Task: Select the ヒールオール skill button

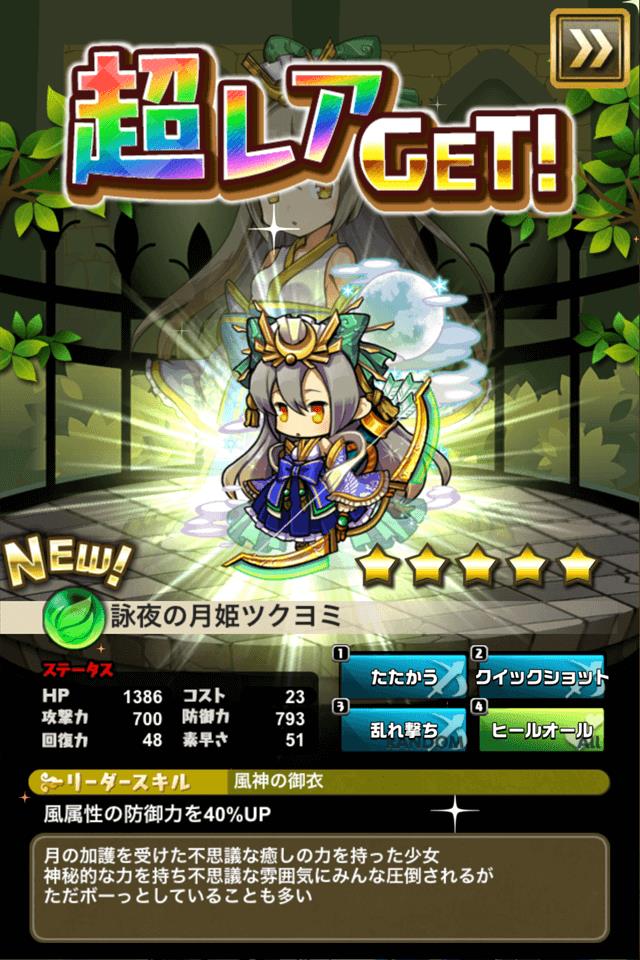Action: [x=541, y=729]
